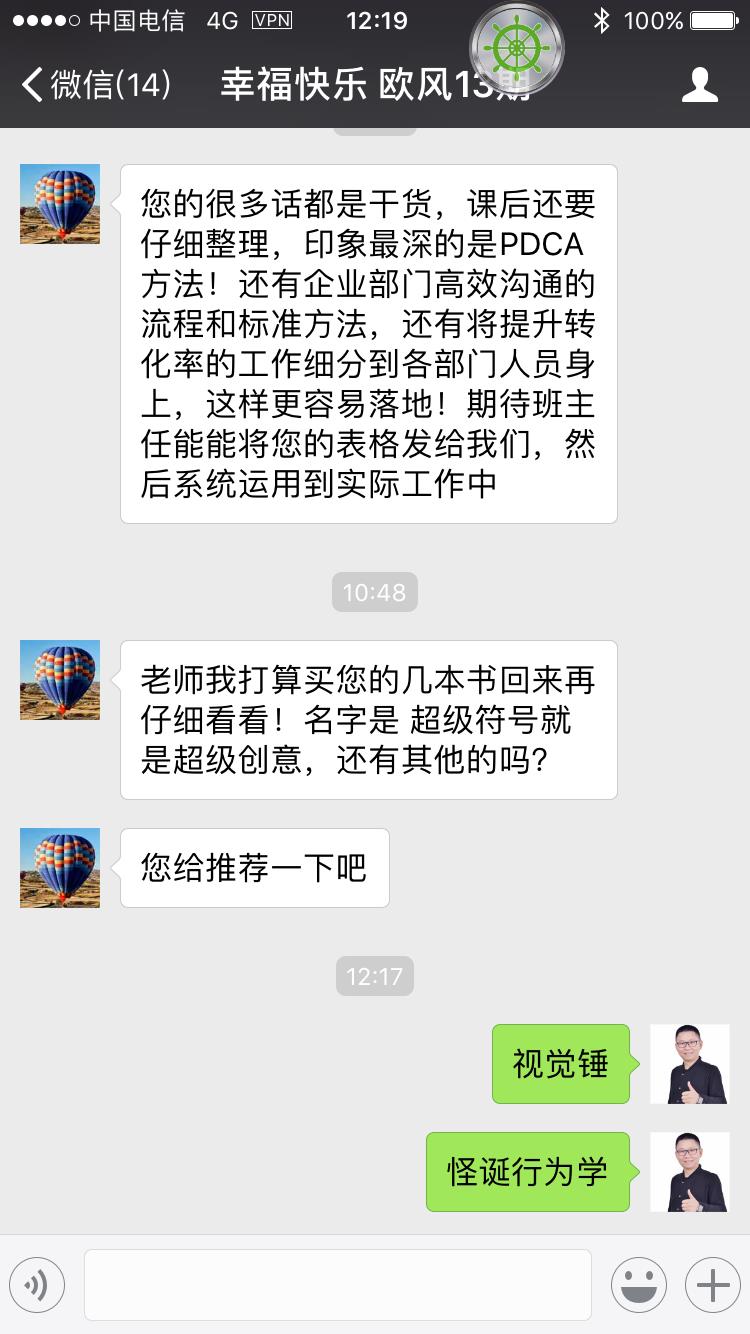Open the emoji sticker panel
Viewport: 750px width, 1334px height.
click(x=639, y=1284)
